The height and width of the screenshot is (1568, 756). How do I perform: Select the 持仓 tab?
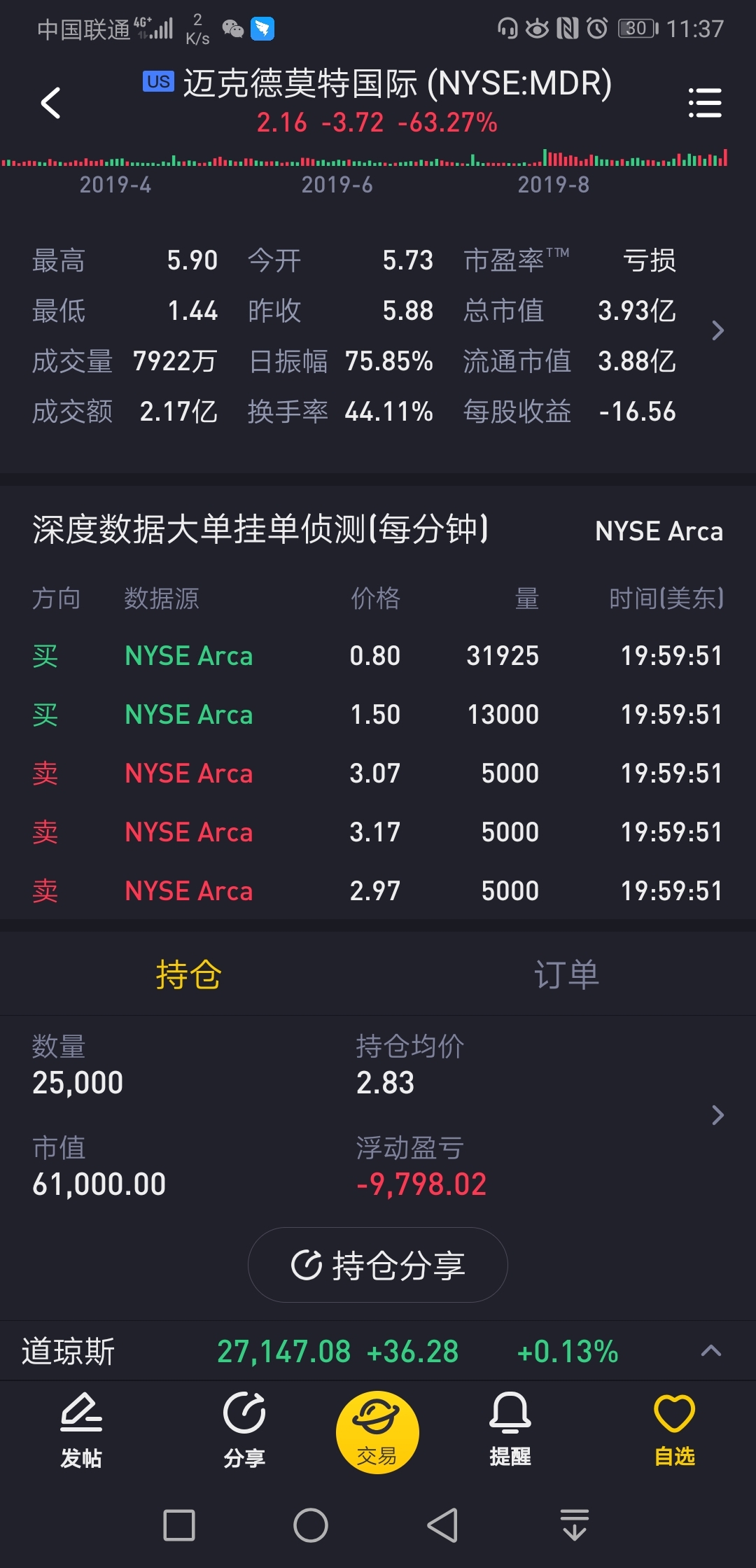[x=188, y=974]
